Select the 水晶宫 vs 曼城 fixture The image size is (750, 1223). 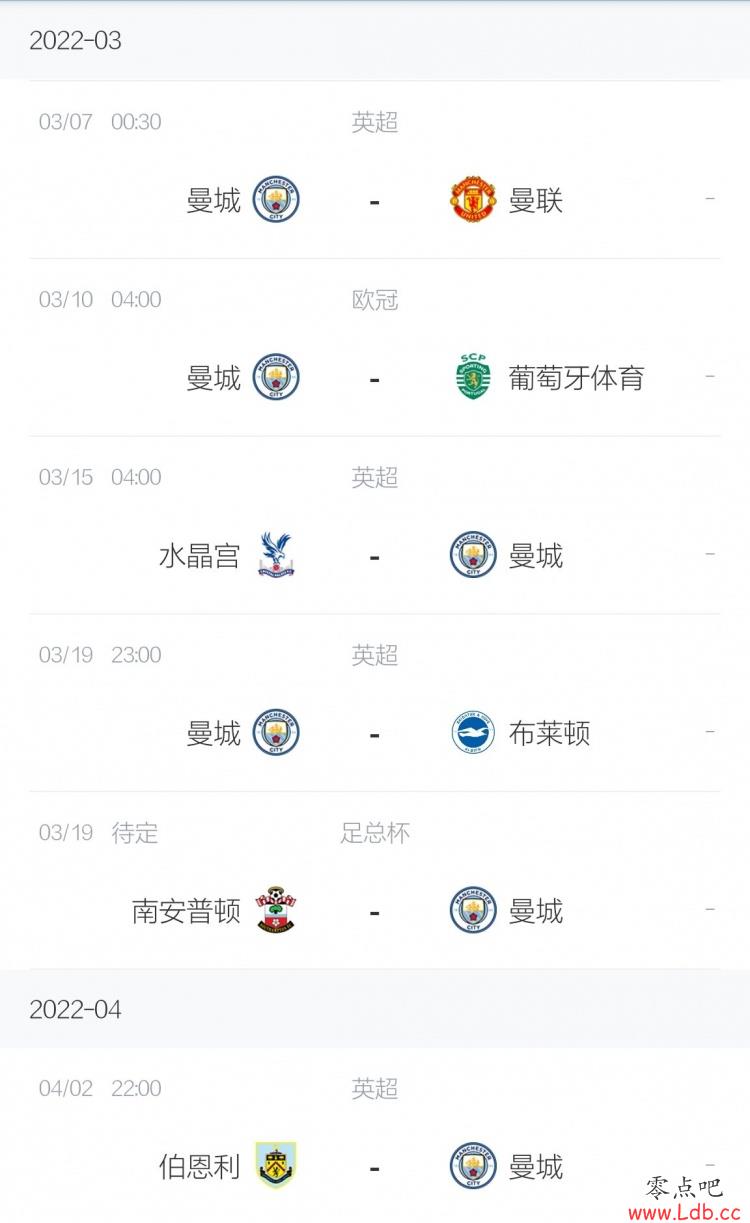click(374, 556)
